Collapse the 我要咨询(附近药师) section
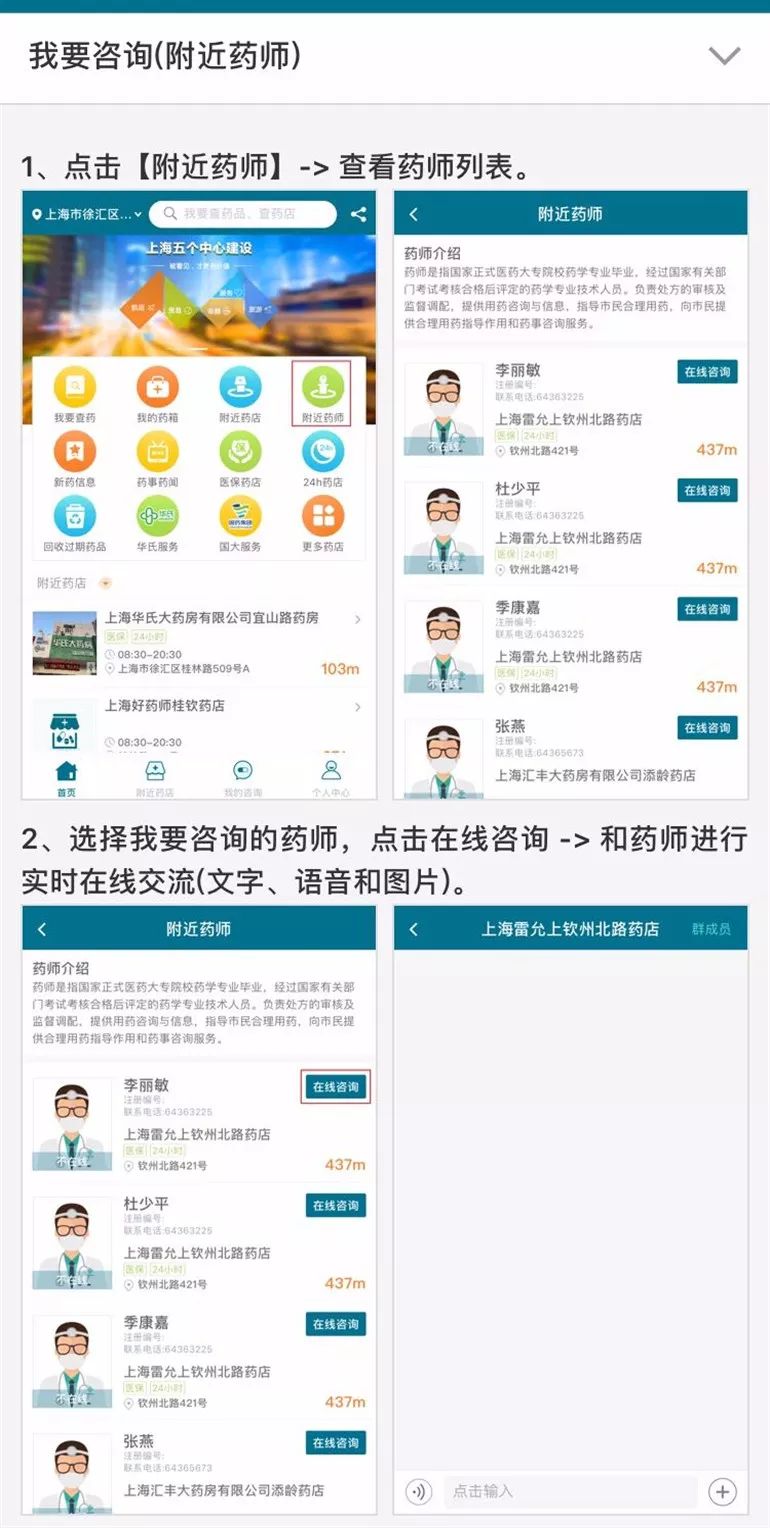The height and width of the screenshot is (1528, 770). [725, 56]
